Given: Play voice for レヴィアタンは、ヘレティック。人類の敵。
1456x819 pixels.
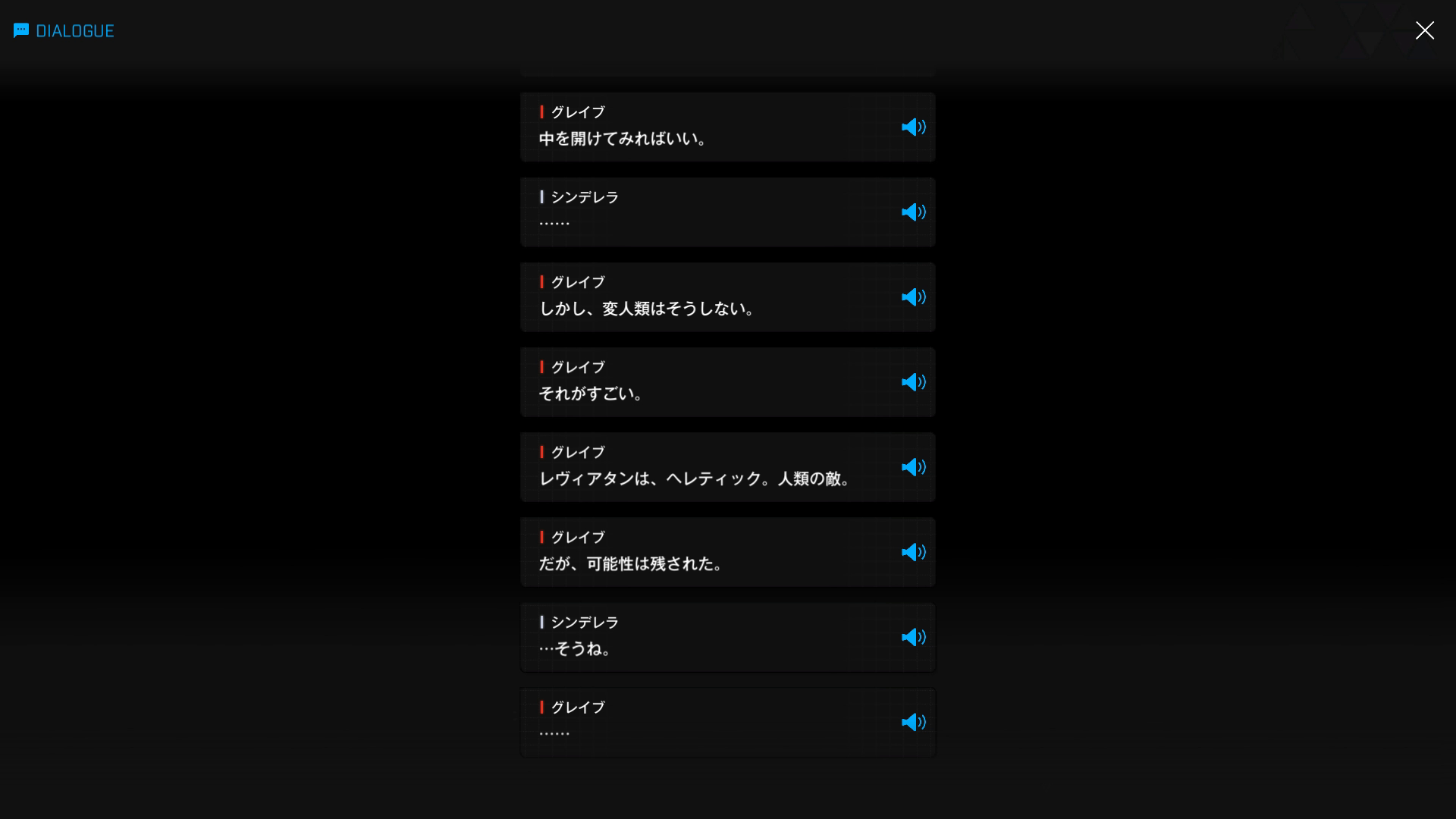Looking at the screenshot, I should pyautogui.click(x=913, y=467).
